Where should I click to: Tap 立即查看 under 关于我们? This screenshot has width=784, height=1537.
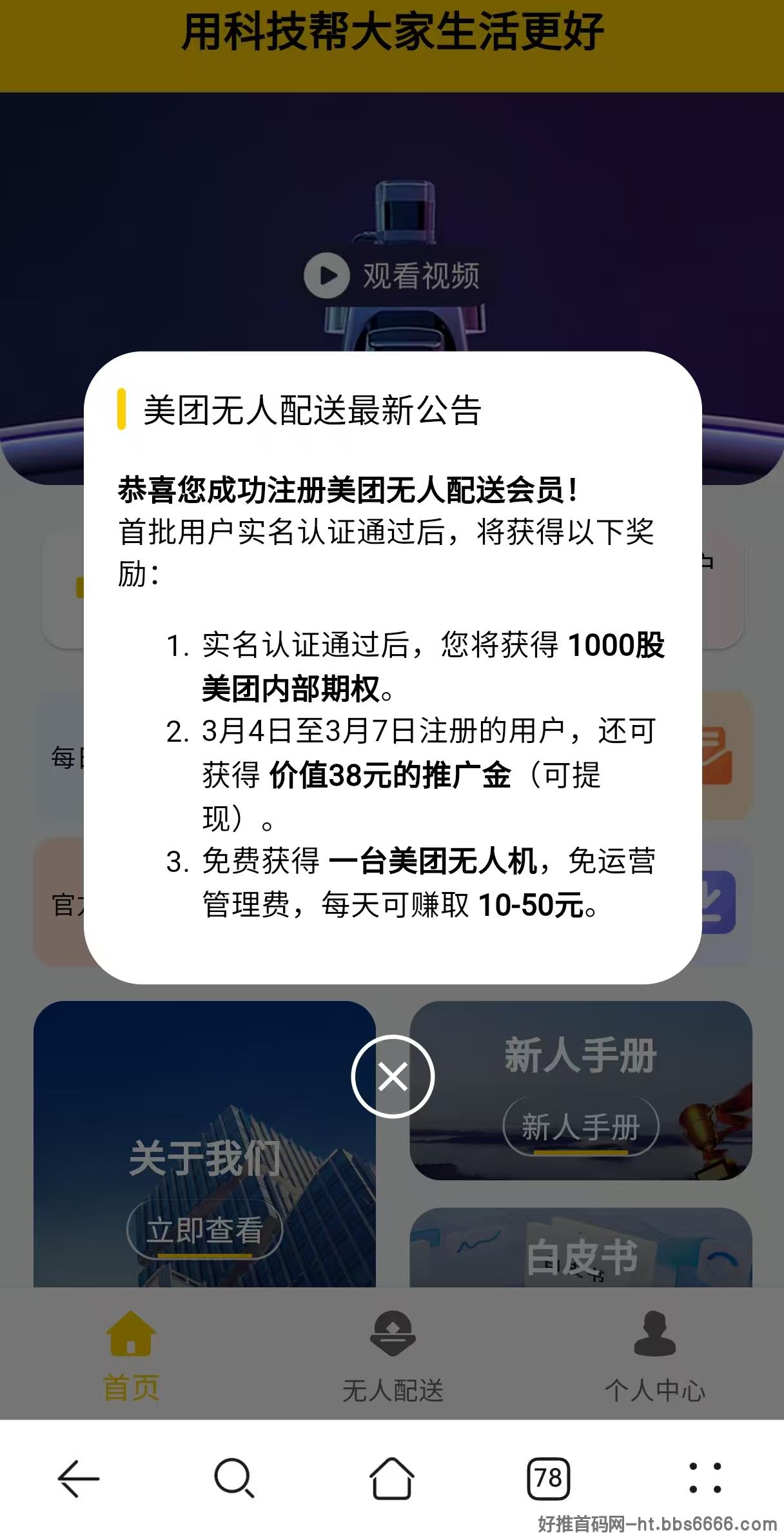click(x=204, y=1229)
